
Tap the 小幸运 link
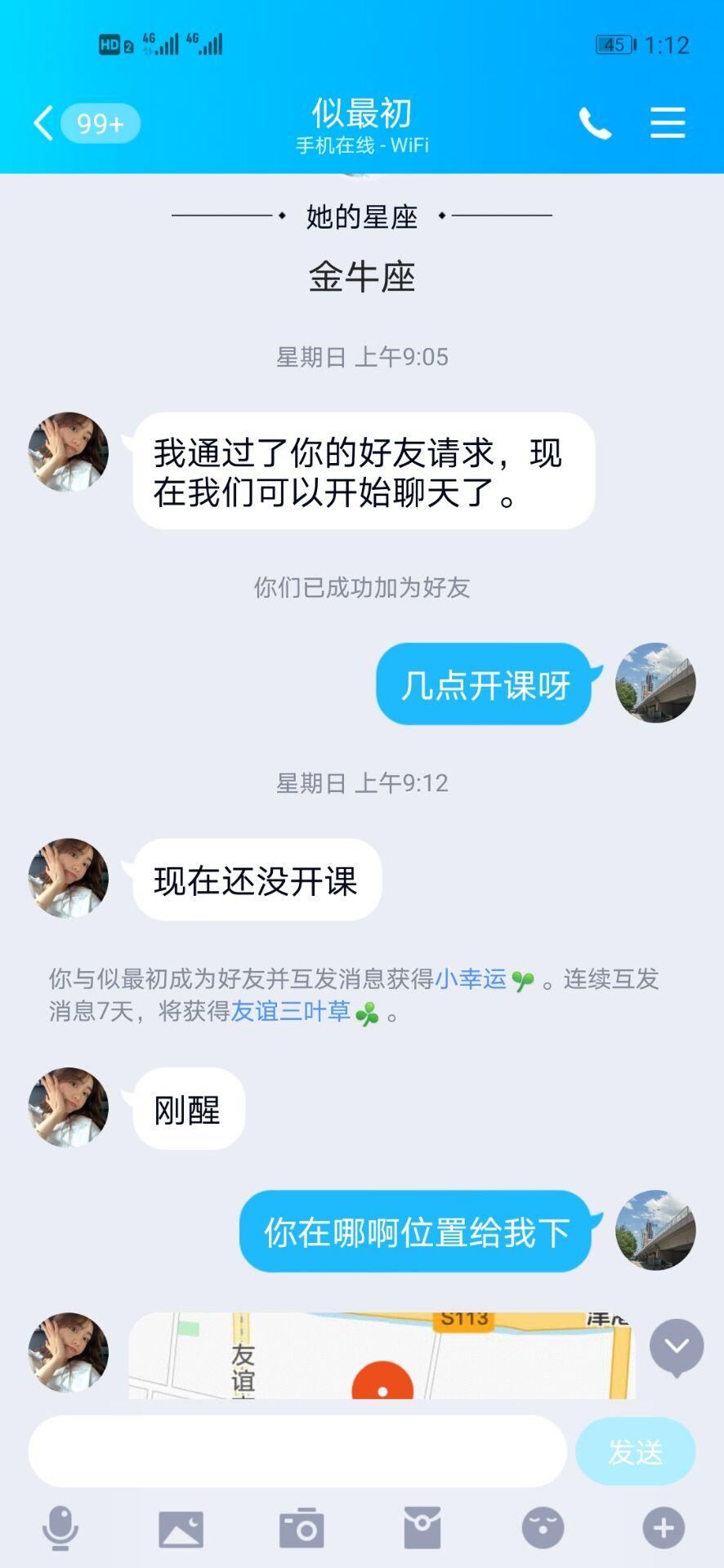tap(471, 978)
